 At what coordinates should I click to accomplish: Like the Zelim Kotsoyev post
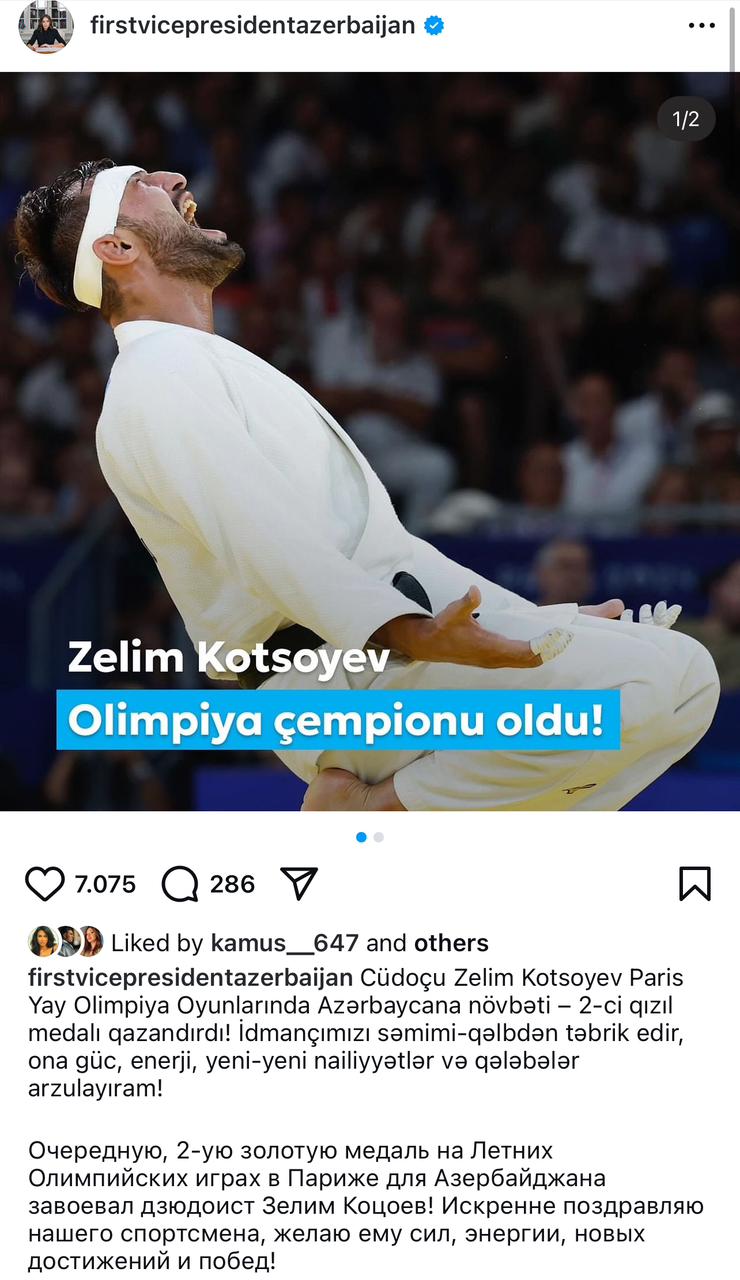[45, 884]
